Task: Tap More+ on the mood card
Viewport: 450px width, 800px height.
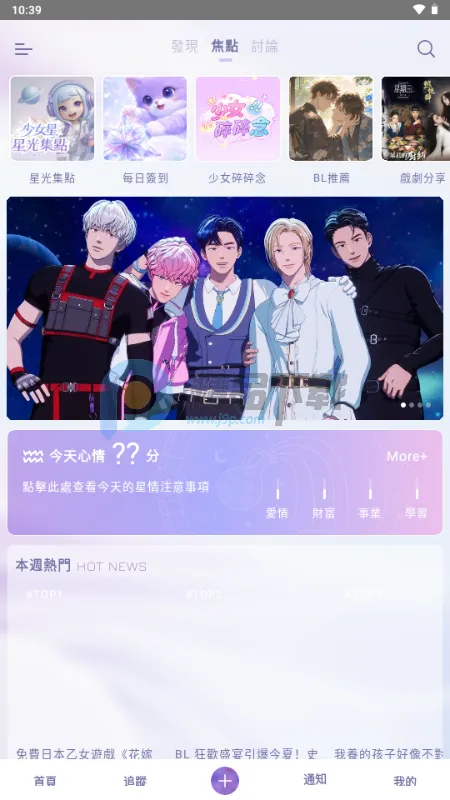Action: 407,456
